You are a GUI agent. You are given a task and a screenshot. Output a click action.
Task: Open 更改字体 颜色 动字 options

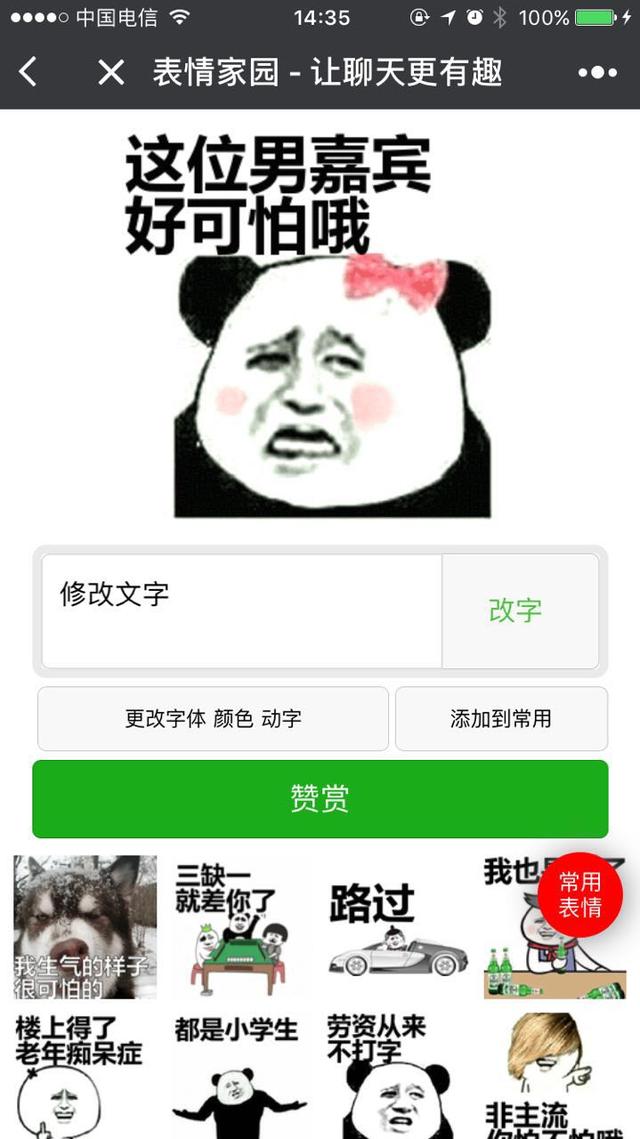[x=213, y=718]
